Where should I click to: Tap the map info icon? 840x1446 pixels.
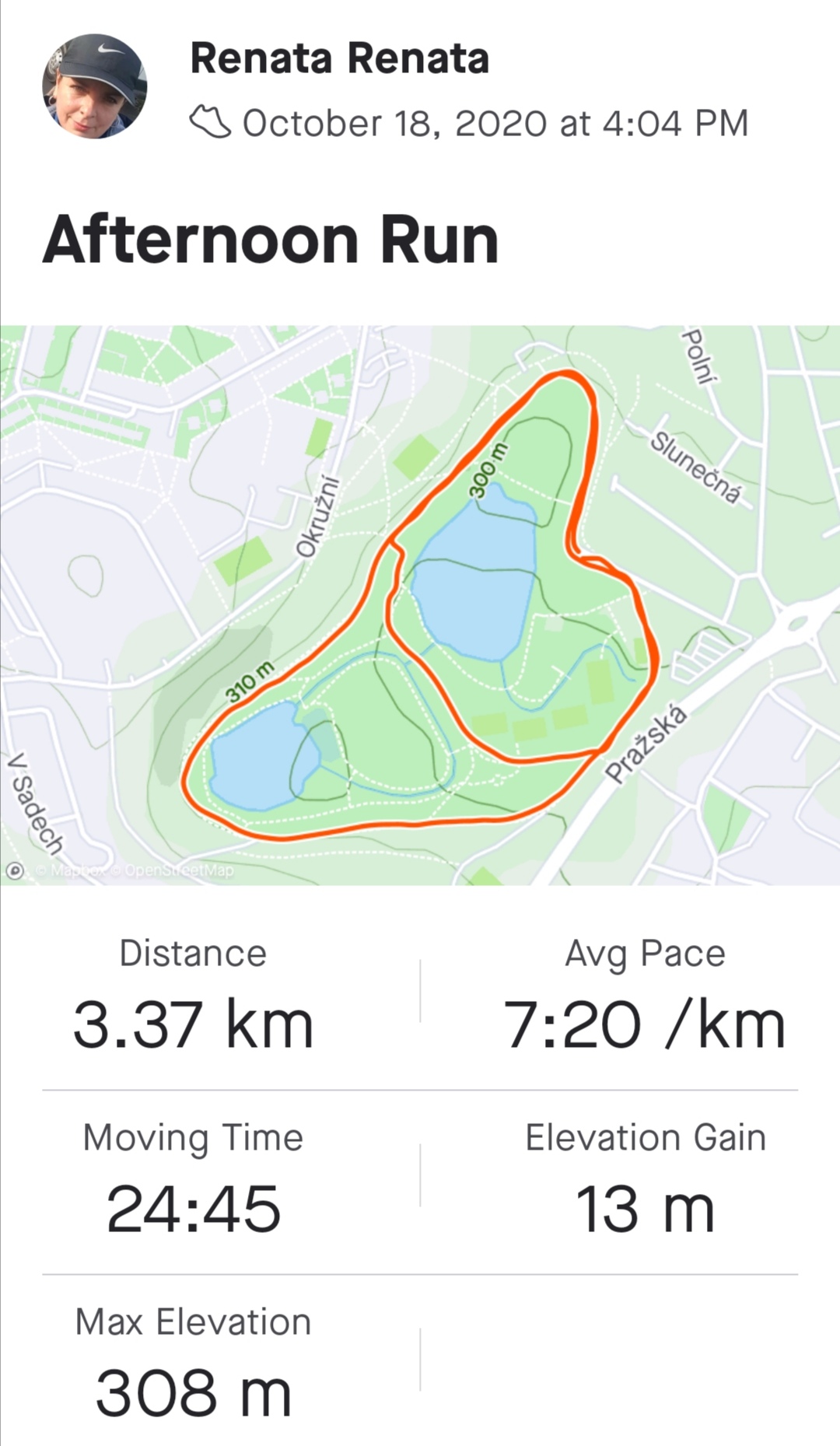pos(15,870)
